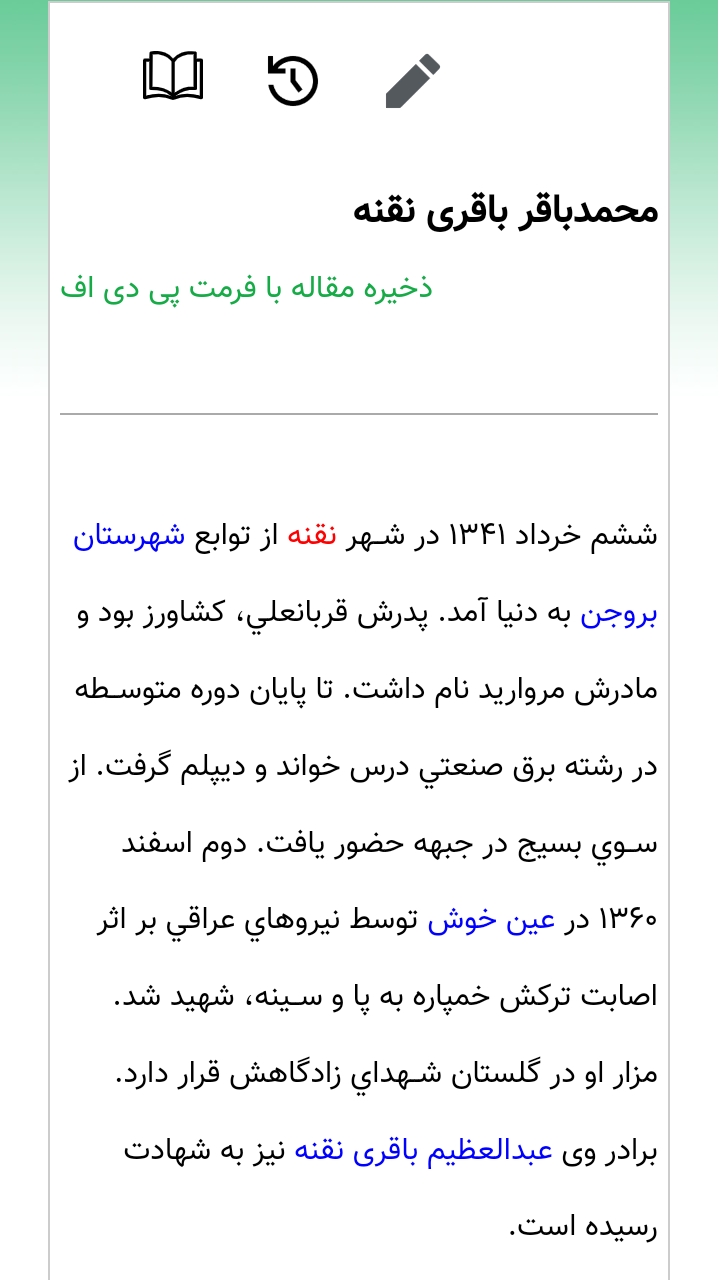
Task: View the page history clock icon
Action: click(x=293, y=80)
